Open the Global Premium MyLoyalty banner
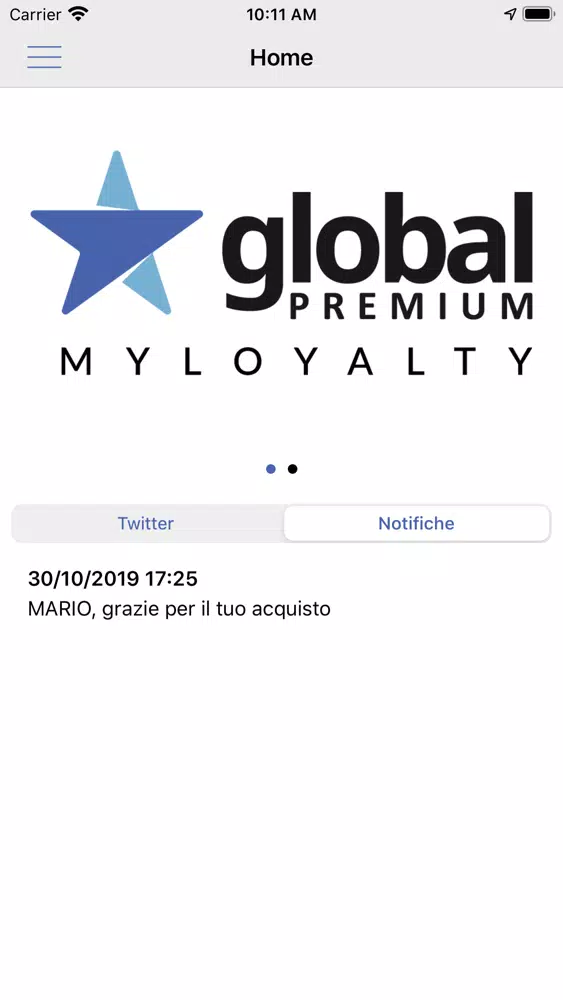This screenshot has width=563, height=1000. point(281,263)
